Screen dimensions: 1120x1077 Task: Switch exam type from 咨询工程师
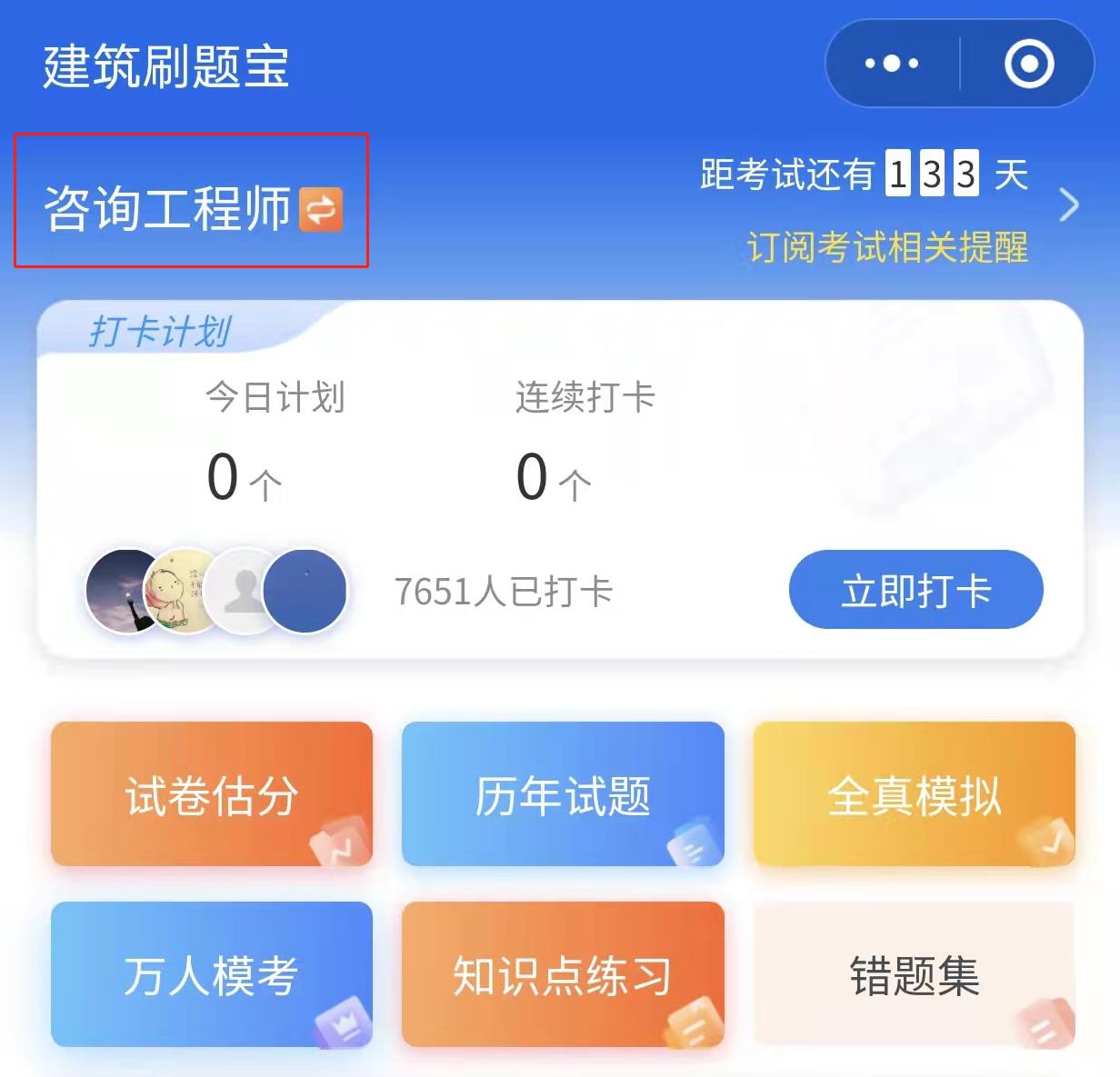pyautogui.click(x=321, y=209)
